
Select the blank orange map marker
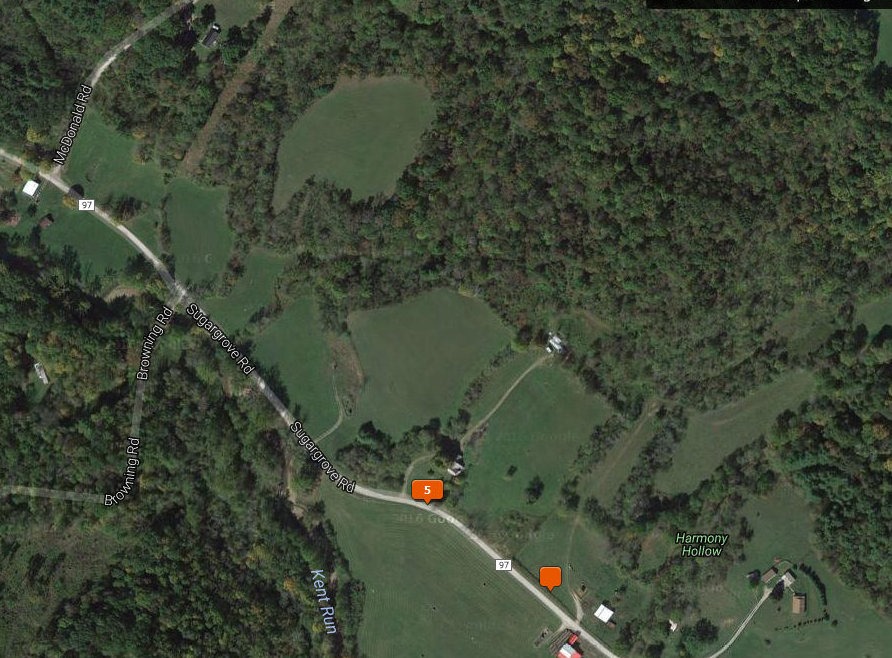(x=549, y=576)
